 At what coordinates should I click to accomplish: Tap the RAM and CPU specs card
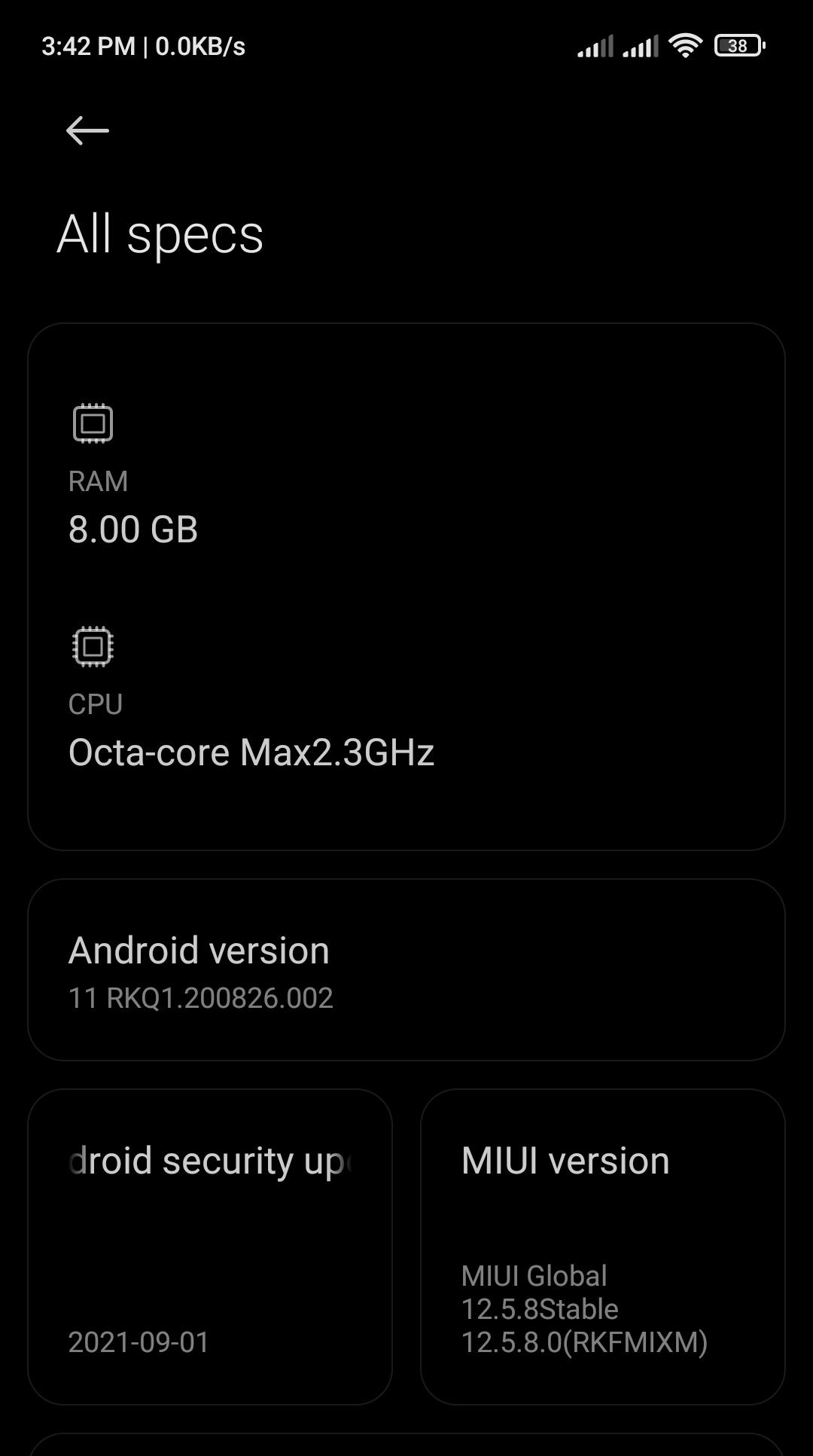pos(406,587)
